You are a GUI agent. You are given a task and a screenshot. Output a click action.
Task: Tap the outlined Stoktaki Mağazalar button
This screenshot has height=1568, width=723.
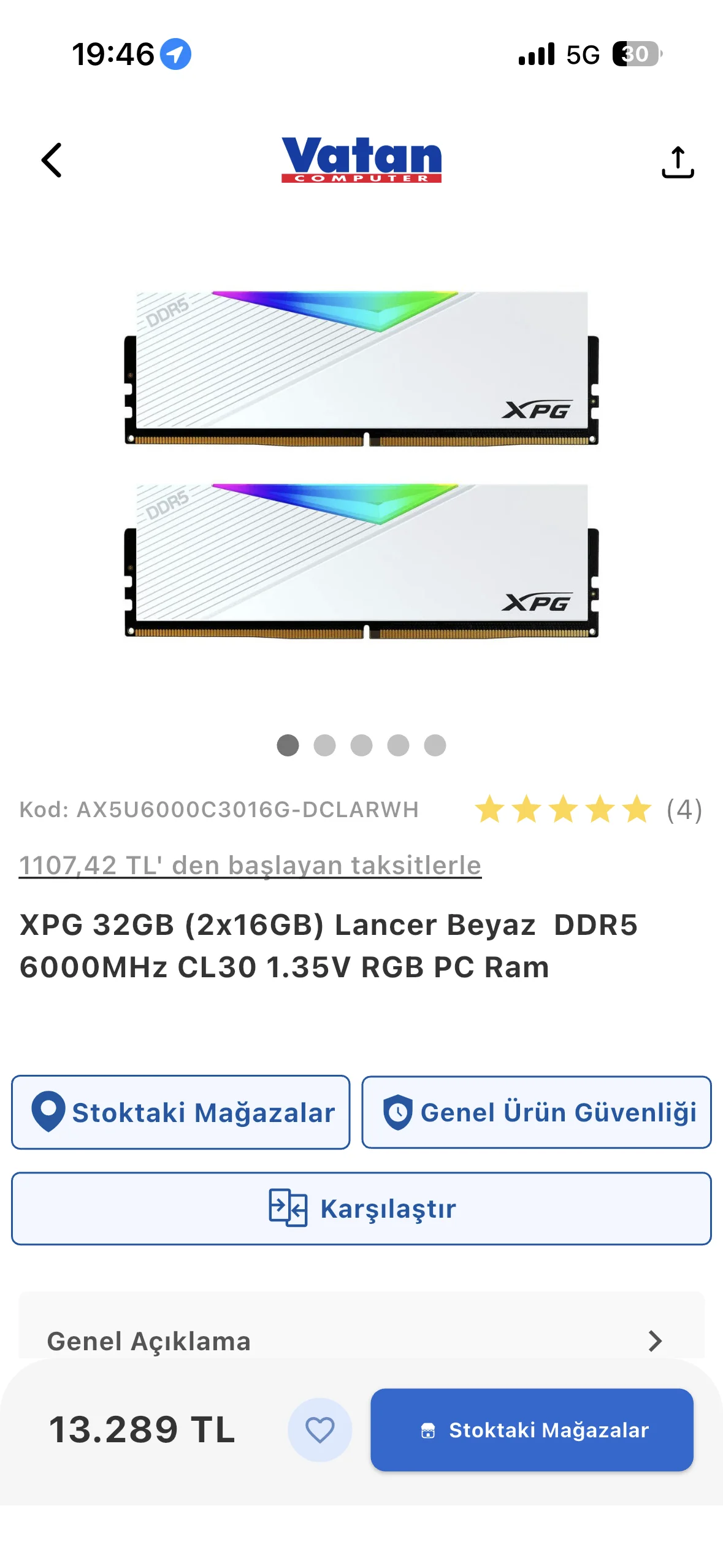(x=181, y=1112)
